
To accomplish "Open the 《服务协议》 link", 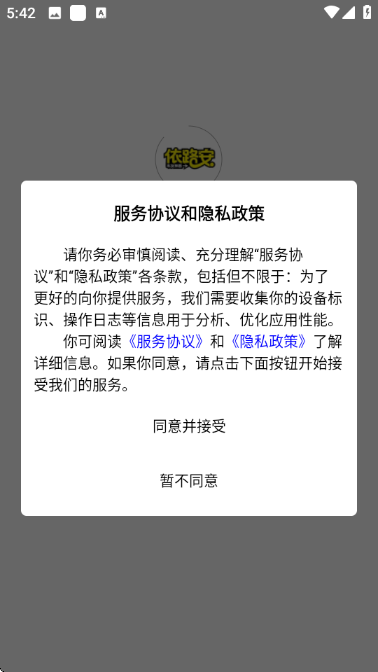I will (167, 342).
